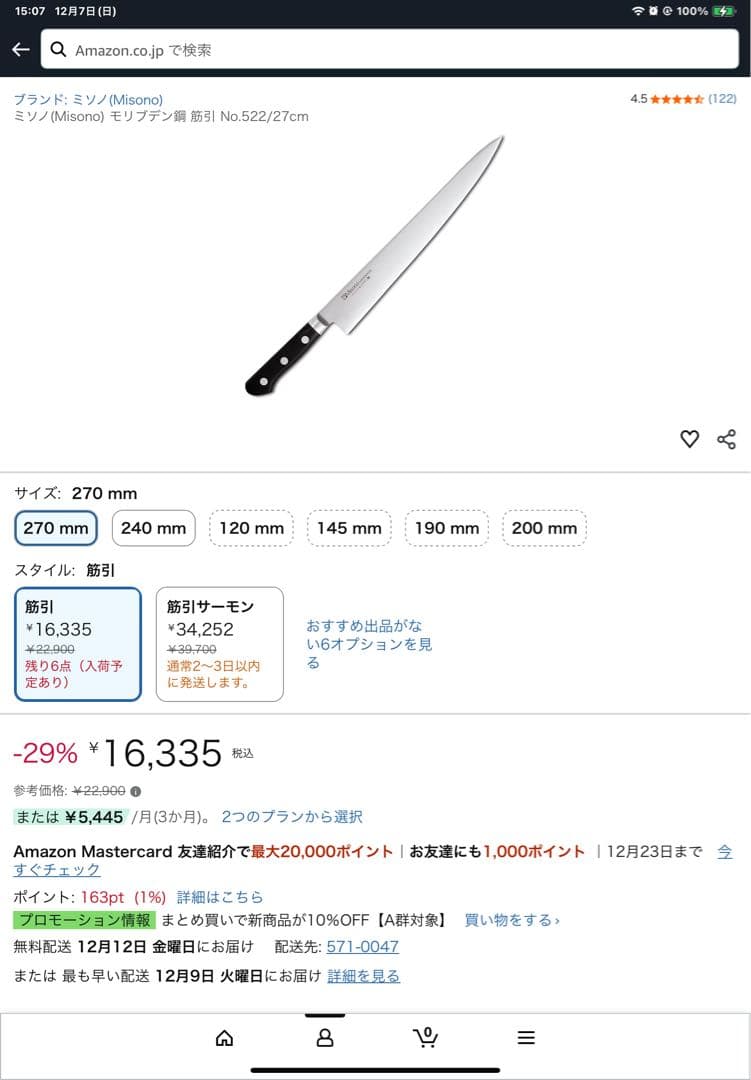751x1080 pixels.
Task: View the 6 options without recommended offers
Action: pos(368,644)
